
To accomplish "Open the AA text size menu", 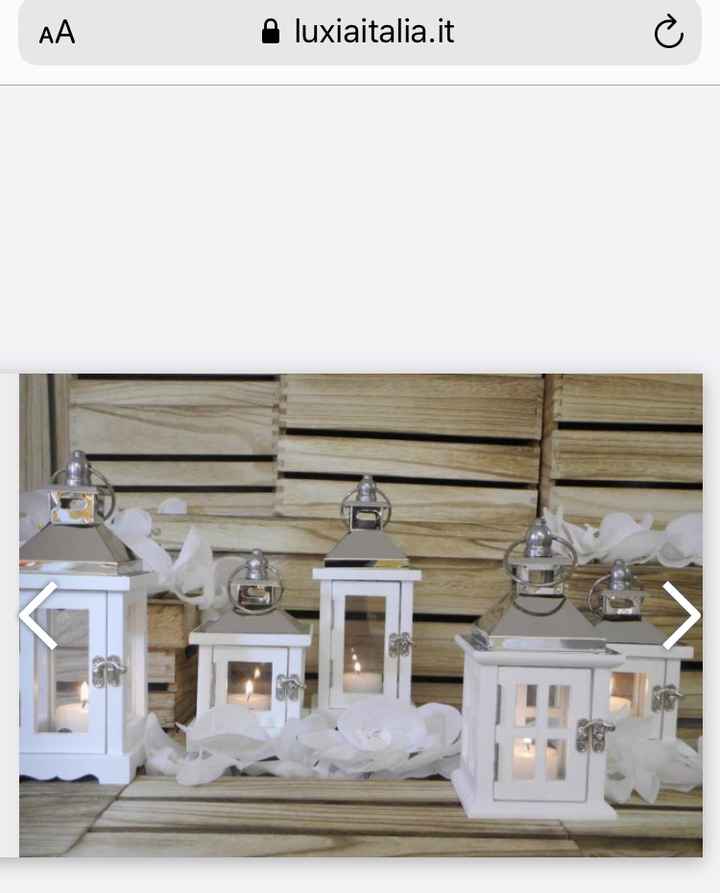I will [x=57, y=33].
